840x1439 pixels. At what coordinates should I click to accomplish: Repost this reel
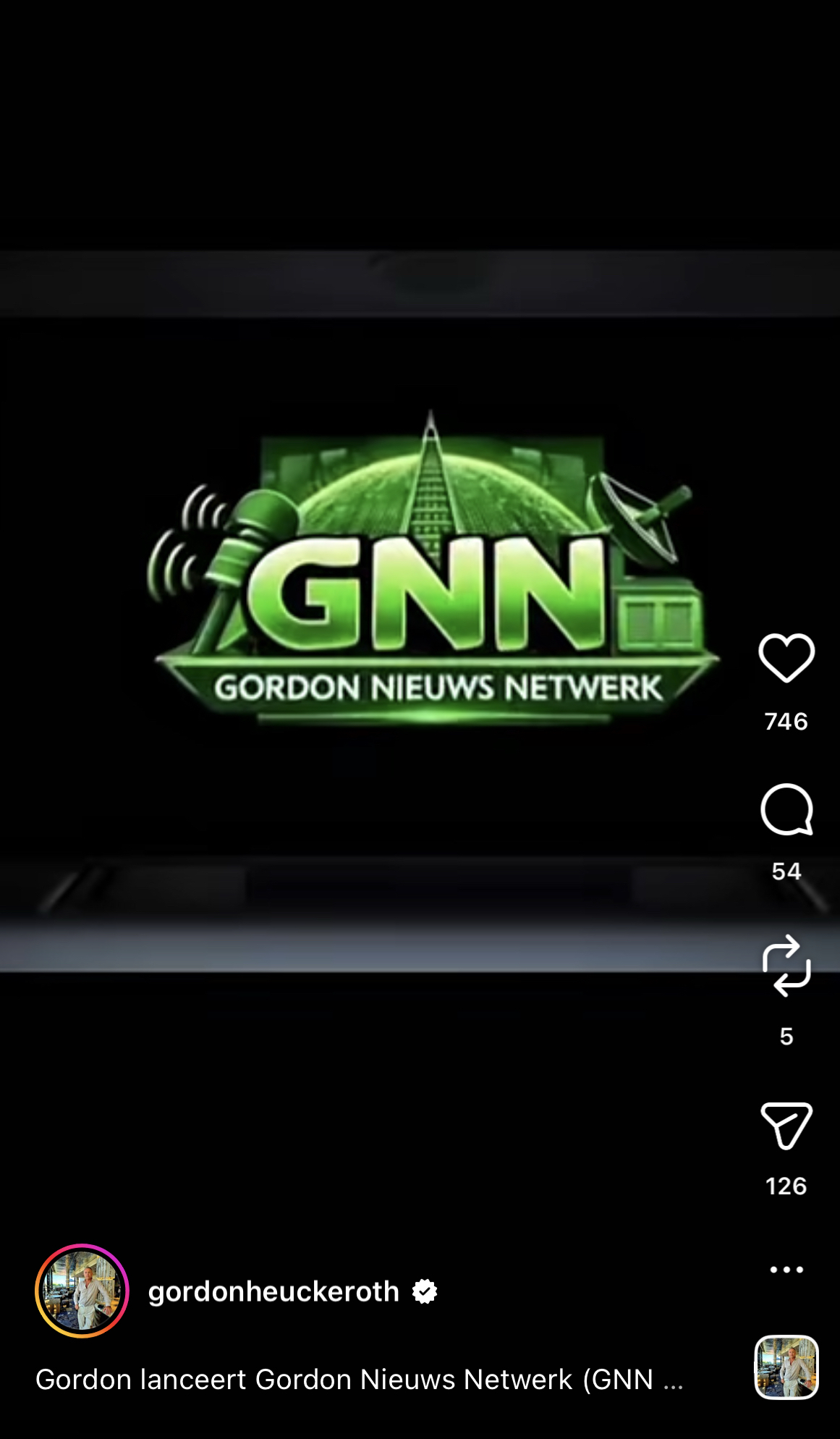786,966
